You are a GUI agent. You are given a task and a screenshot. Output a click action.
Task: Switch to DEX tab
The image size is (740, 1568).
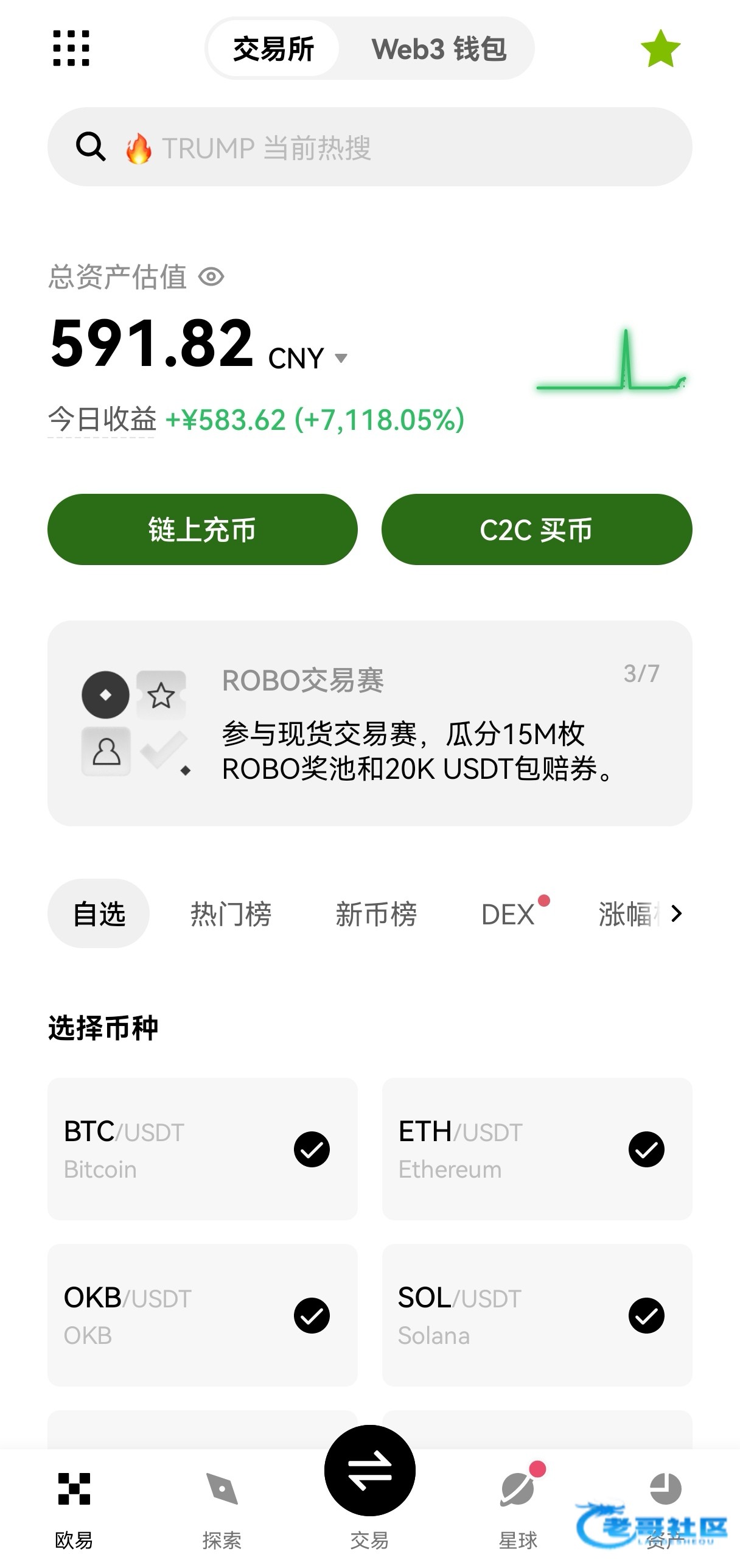pyautogui.click(x=508, y=914)
